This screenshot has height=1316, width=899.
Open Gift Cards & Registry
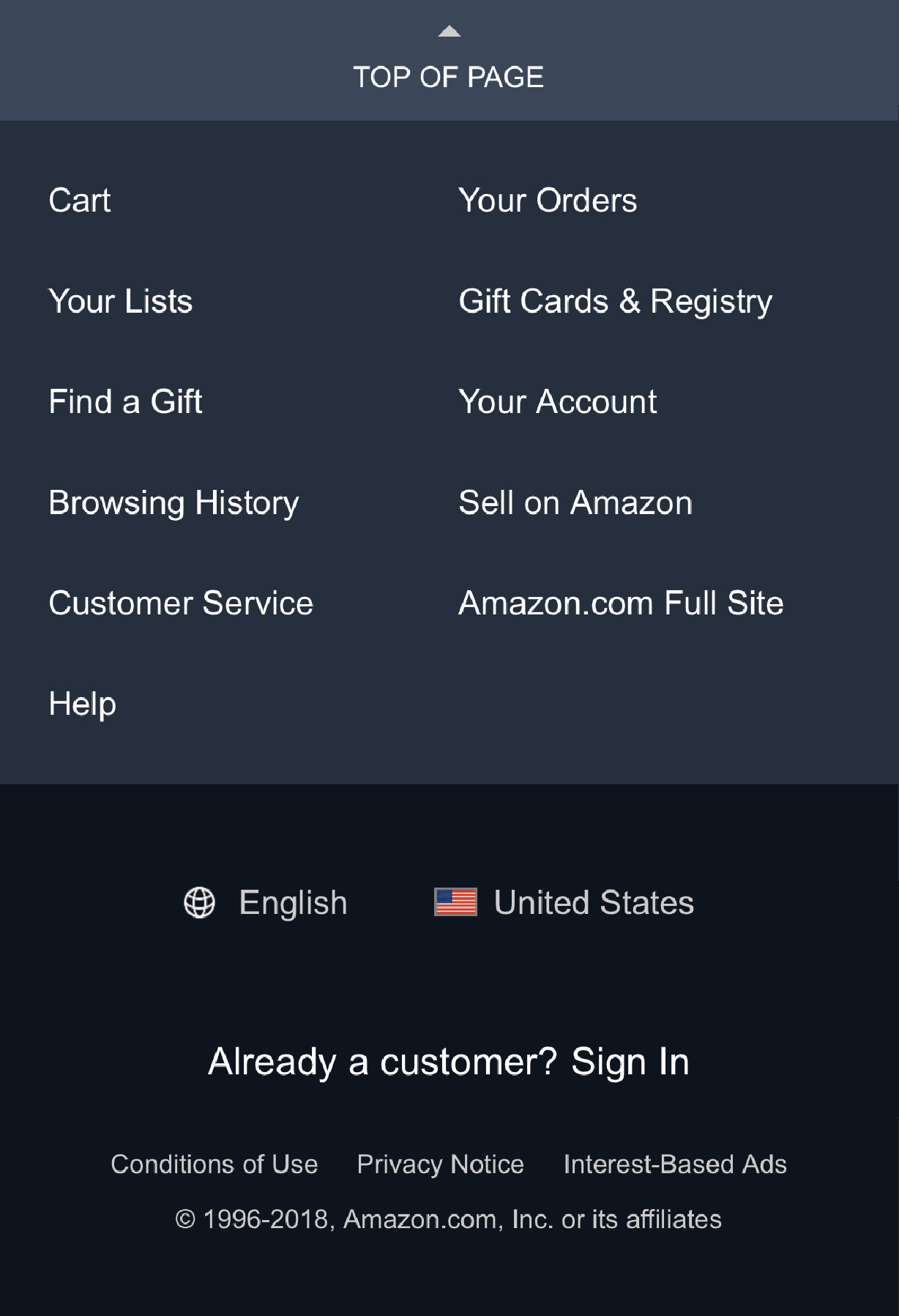pos(615,301)
